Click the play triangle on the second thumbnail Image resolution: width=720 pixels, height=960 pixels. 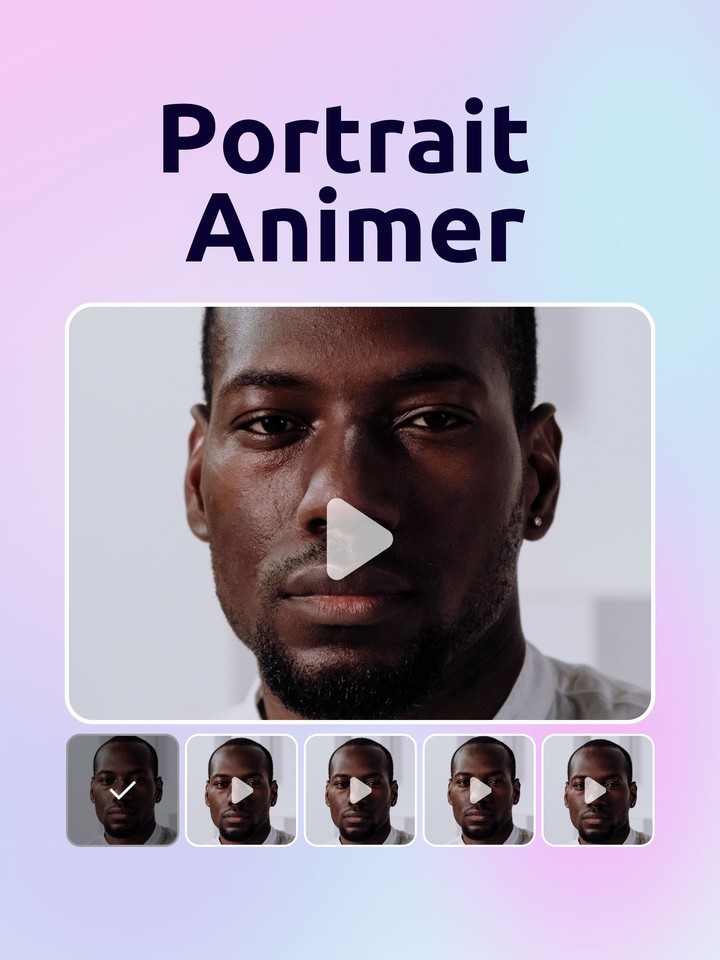(243, 789)
